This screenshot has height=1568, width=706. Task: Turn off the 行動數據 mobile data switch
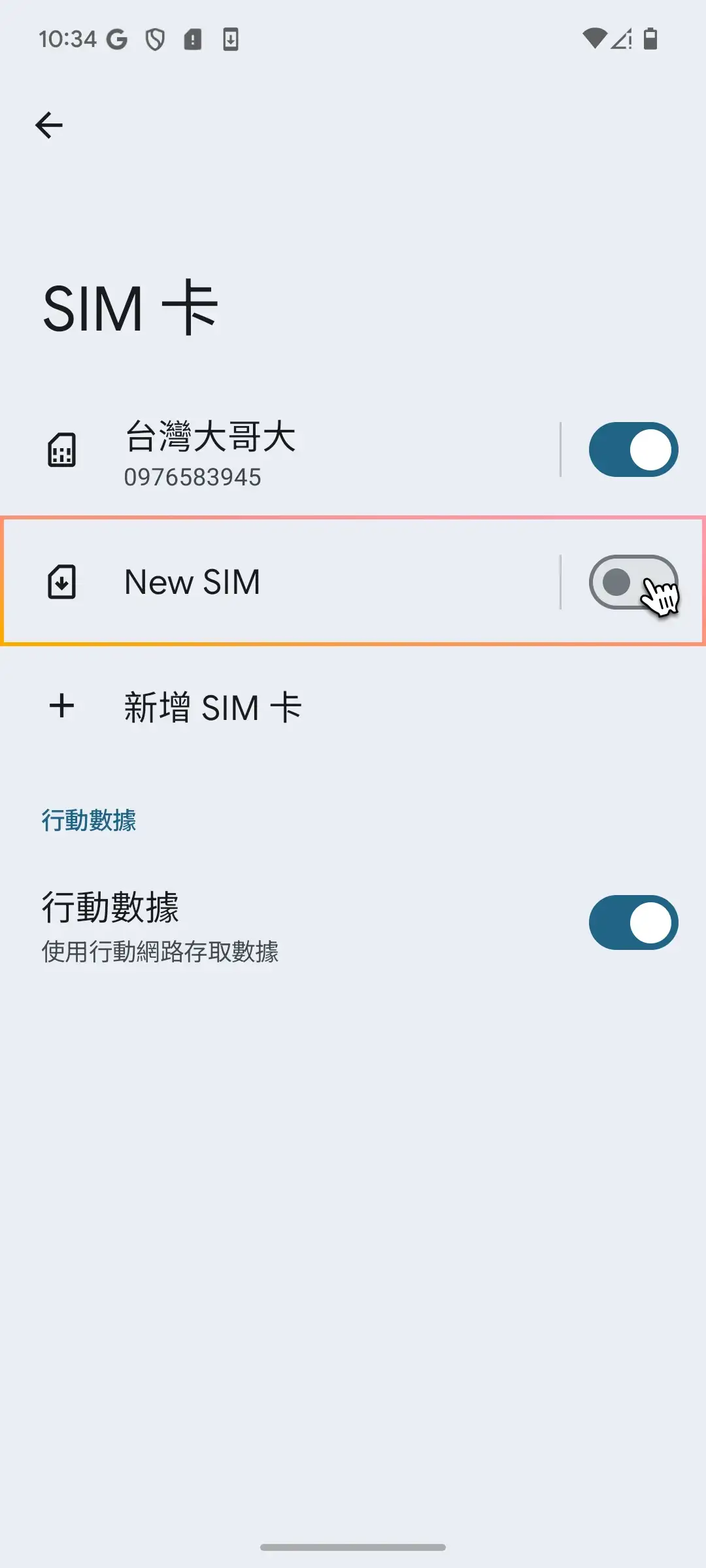[x=632, y=922]
